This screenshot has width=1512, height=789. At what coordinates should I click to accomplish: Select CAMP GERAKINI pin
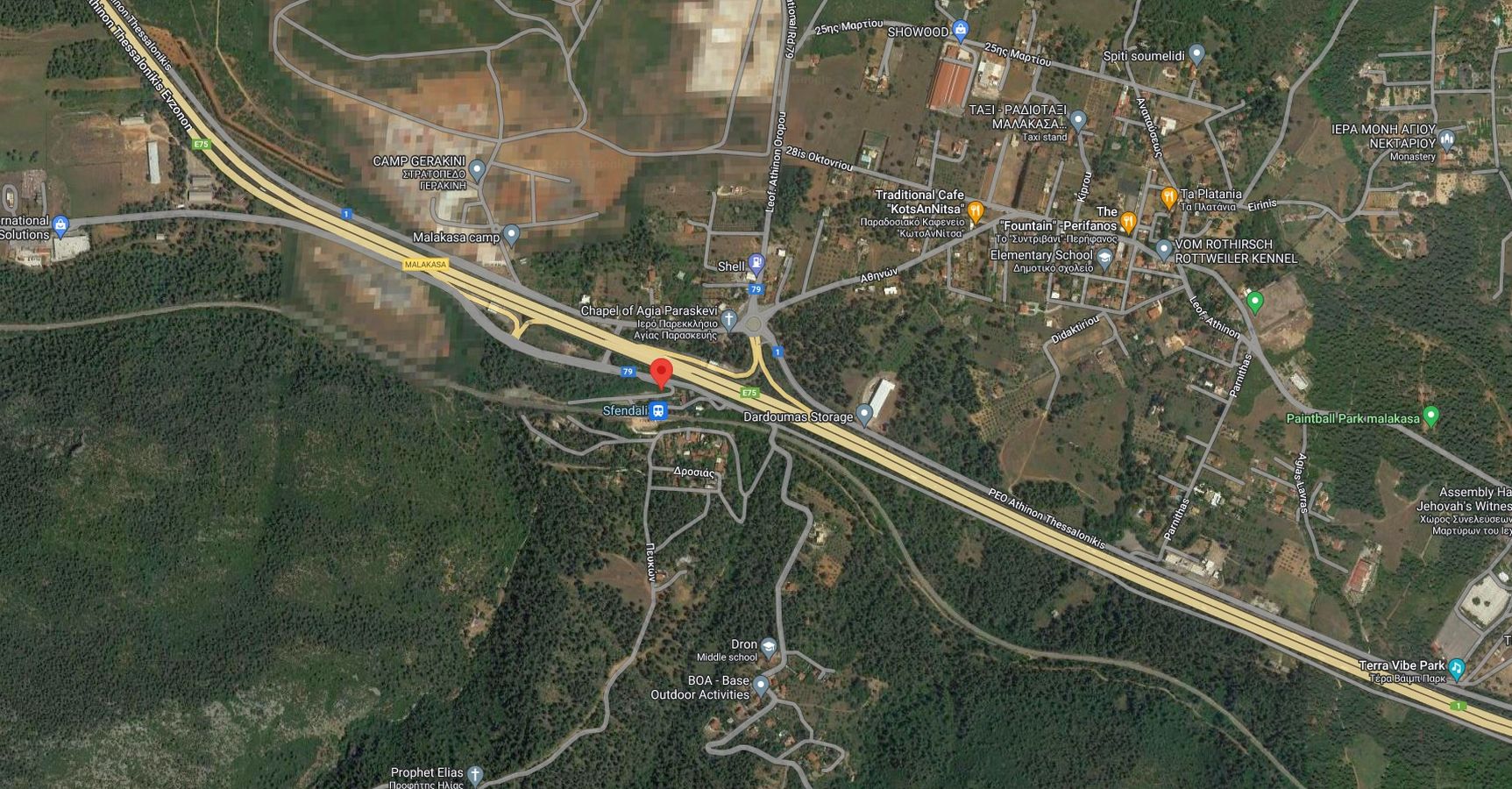tap(477, 168)
